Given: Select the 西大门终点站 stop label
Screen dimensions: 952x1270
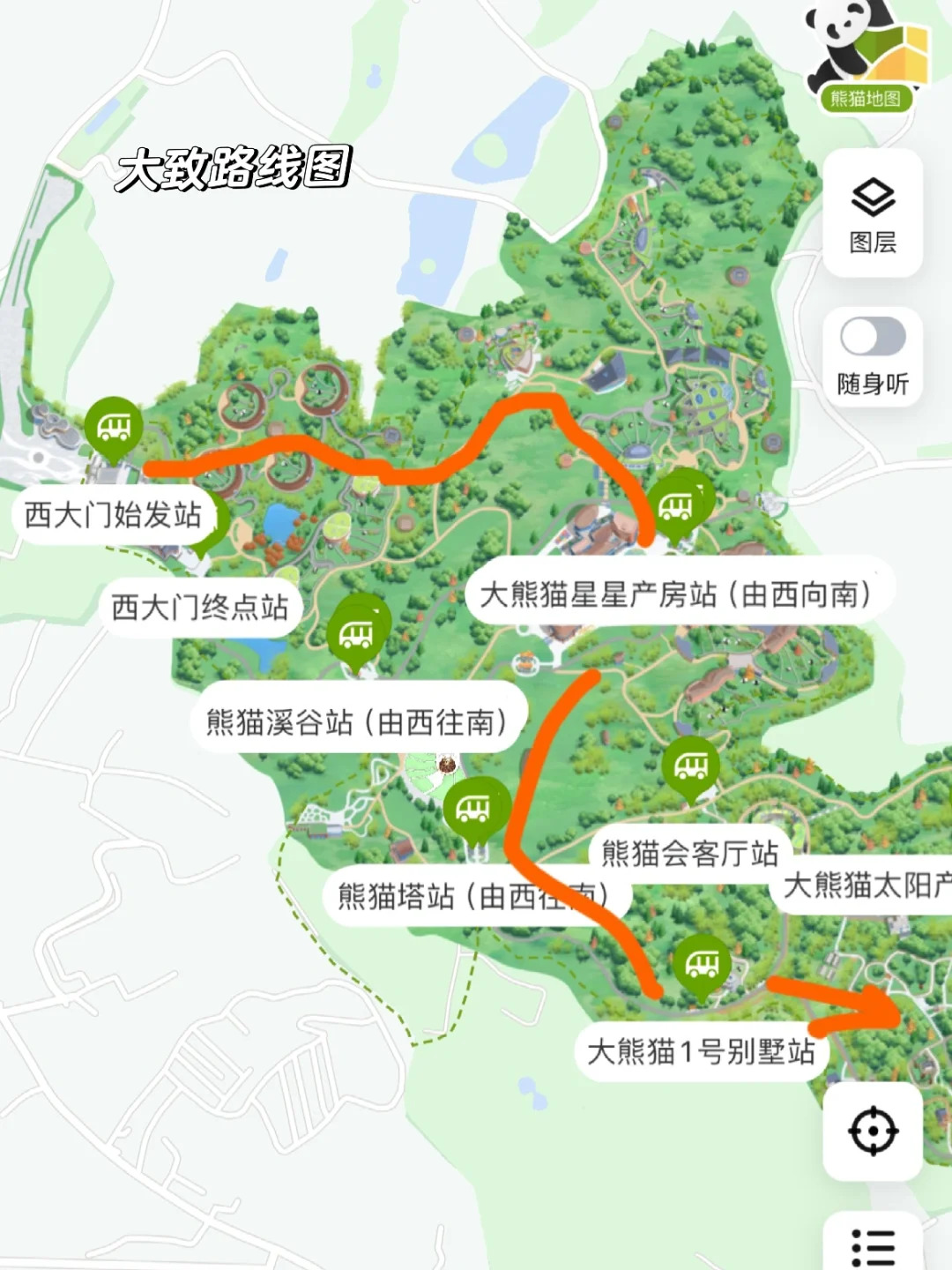Looking at the screenshot, I should pos(200,606).
